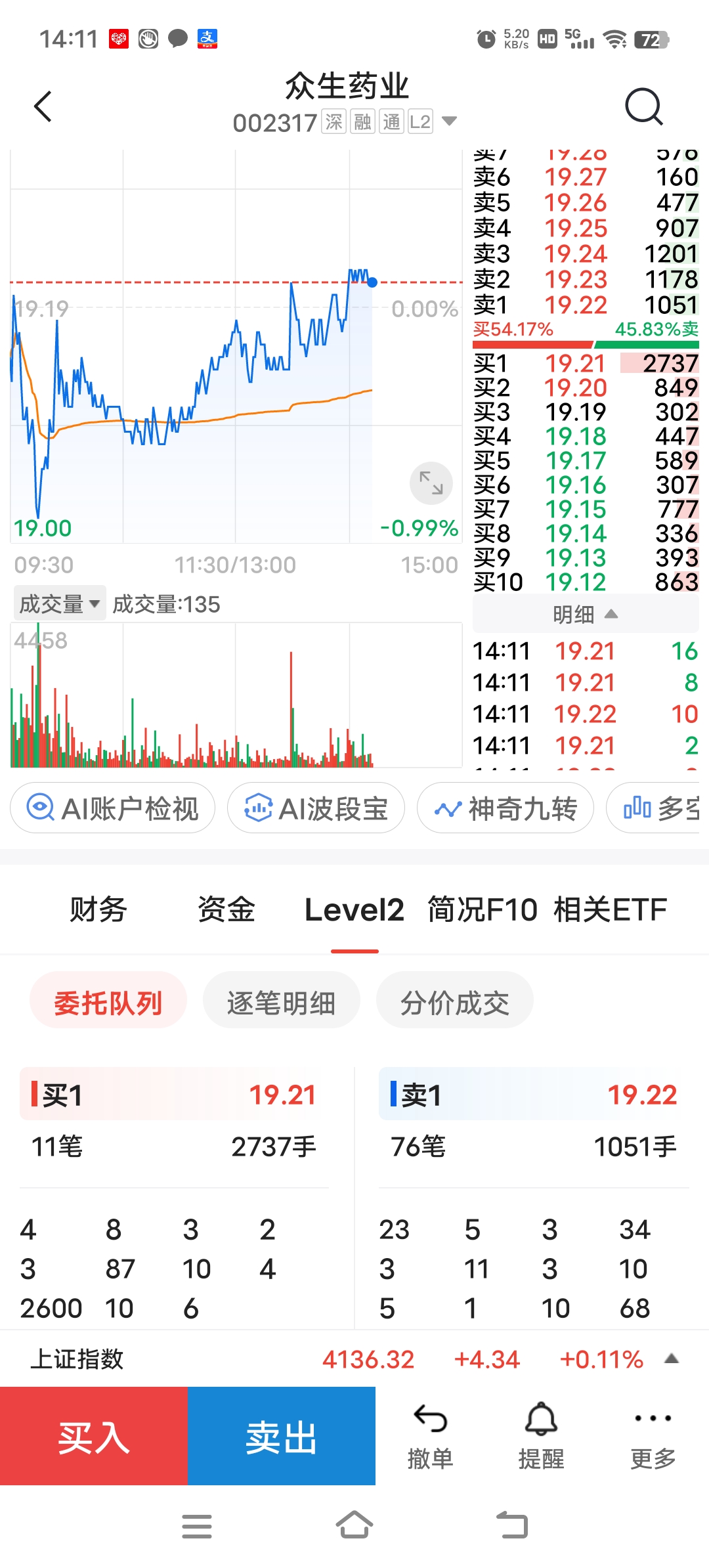Expand the intraday chart to fullscreen
709x1568 pixels.
point(431,483)
